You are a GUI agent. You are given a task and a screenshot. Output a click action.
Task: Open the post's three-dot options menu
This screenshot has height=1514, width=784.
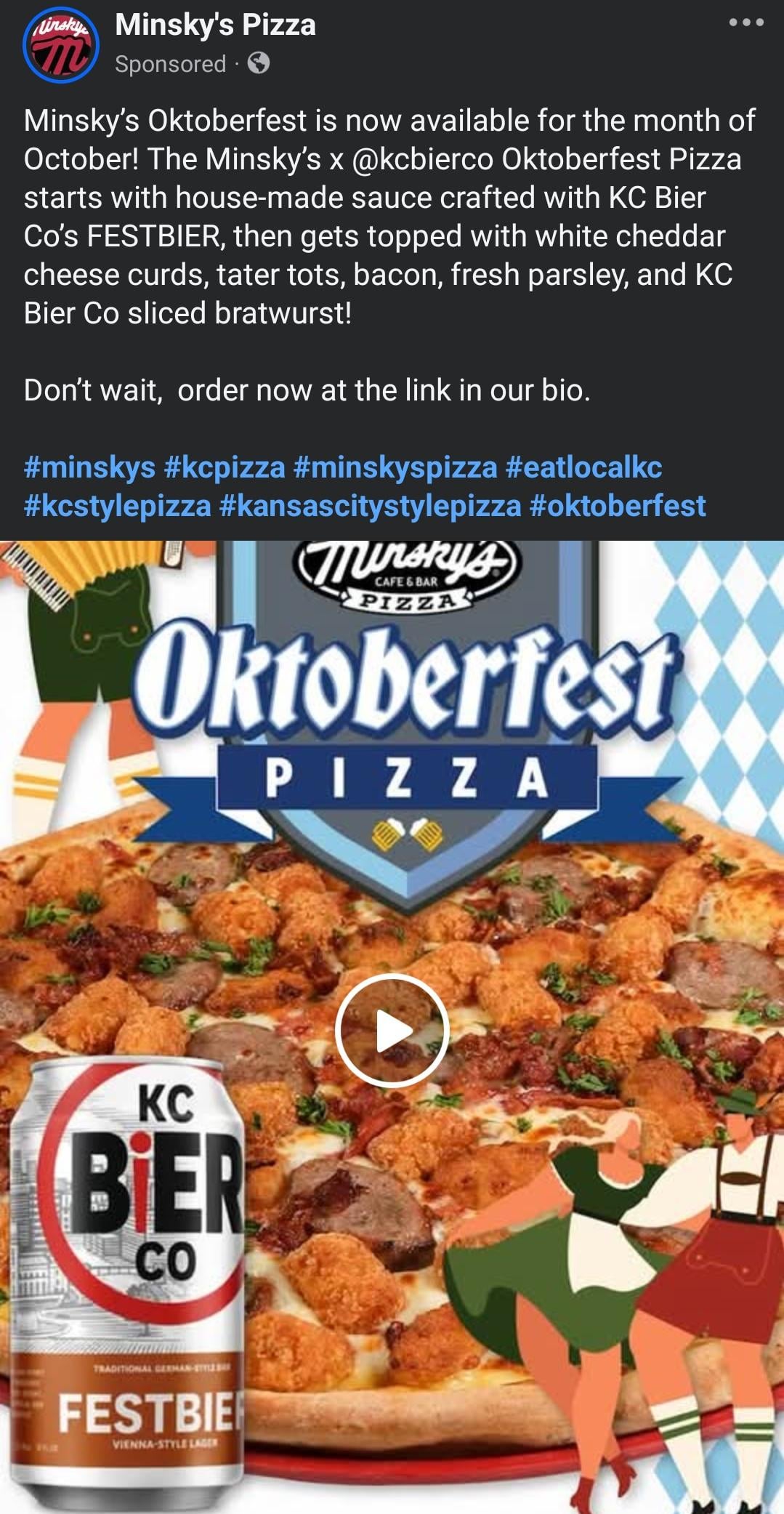pyautogui.click(x=746, y=23)
